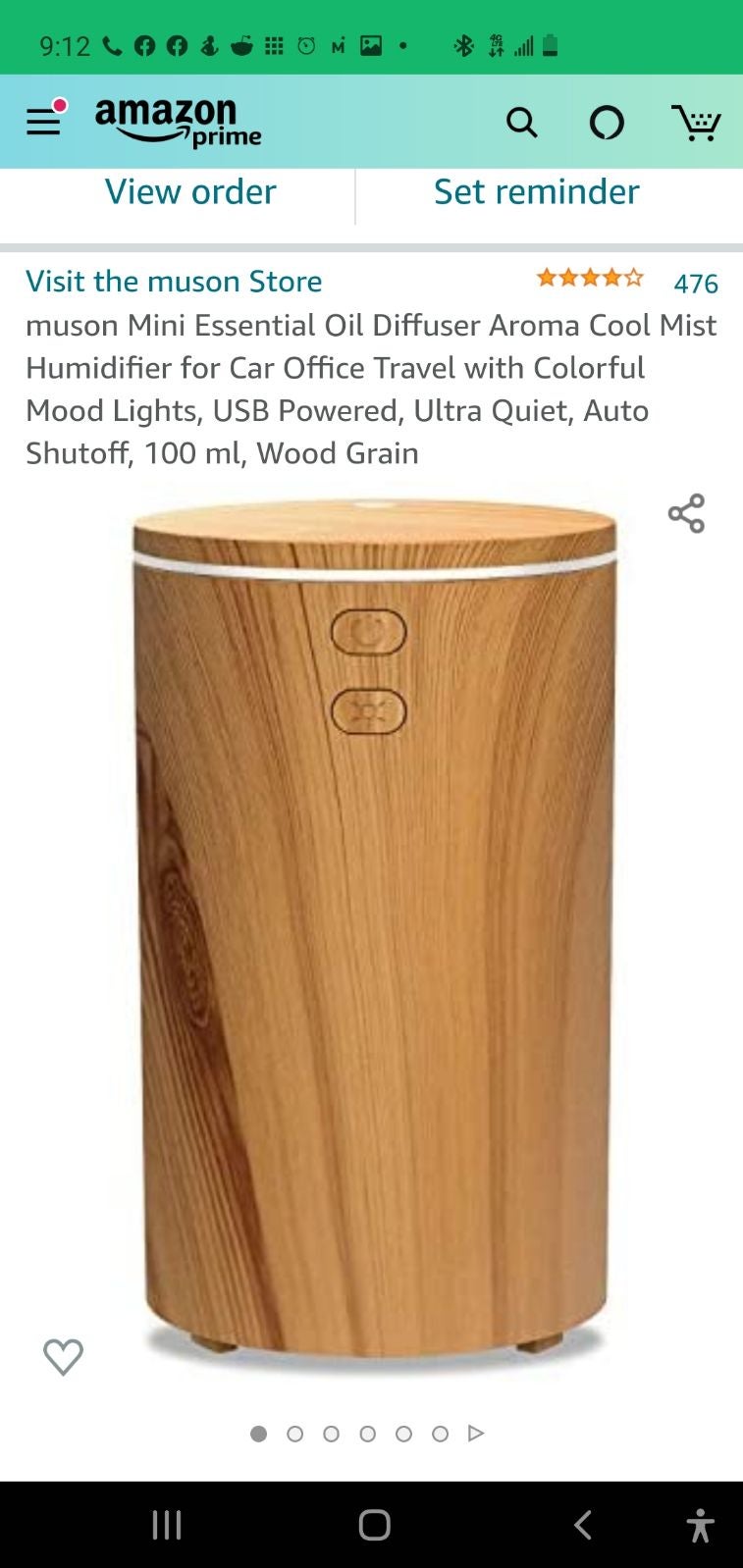This screenshot has height=1568, width=743.
Task: Open the diffuser product image
Action: point(374,931)
